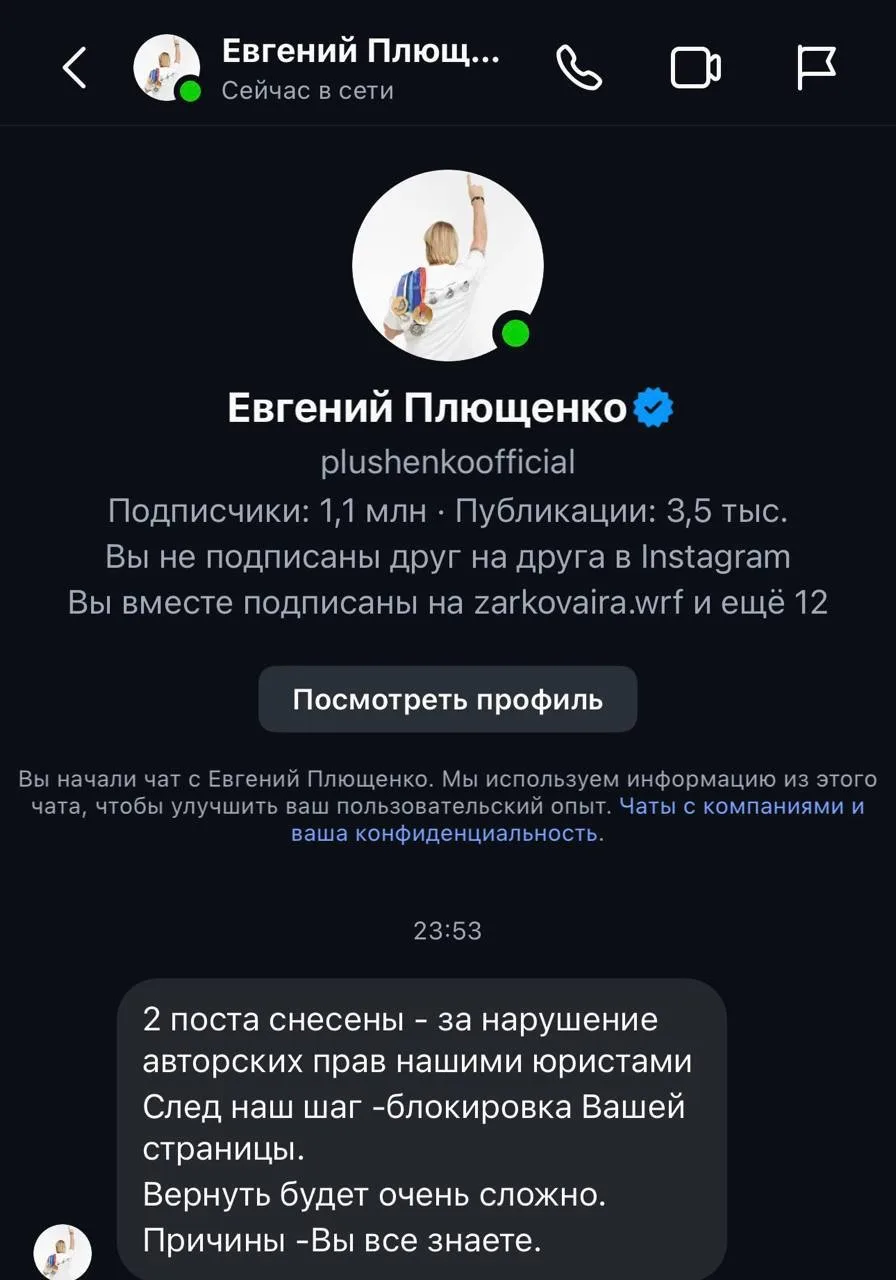The width and height of the screenshot is (896, 1280).
Task: Tap the sender's small avatar beside the message
Action: [x=63, y=1251]
